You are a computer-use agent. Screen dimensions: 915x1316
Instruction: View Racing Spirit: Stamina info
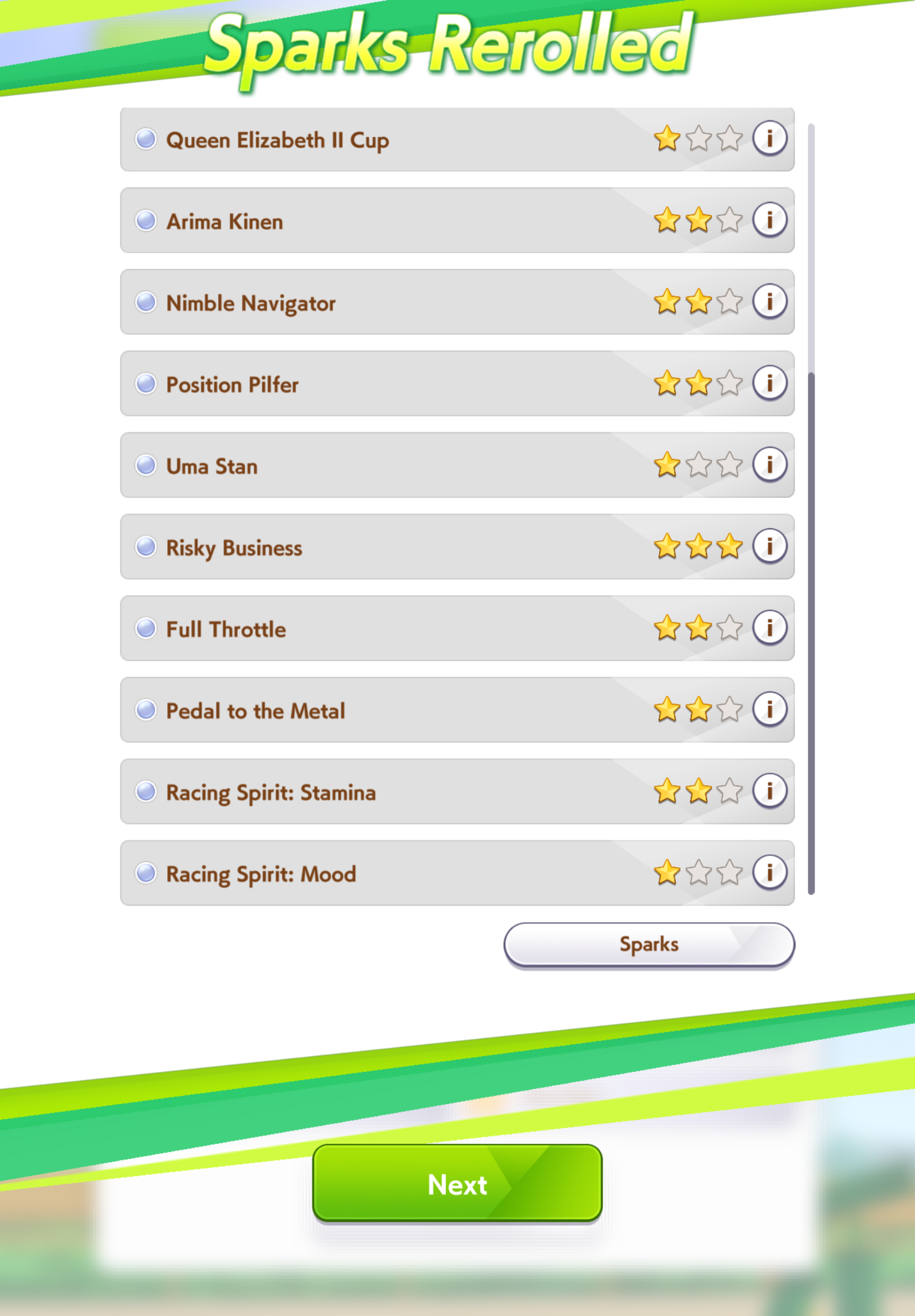point(769,791)
